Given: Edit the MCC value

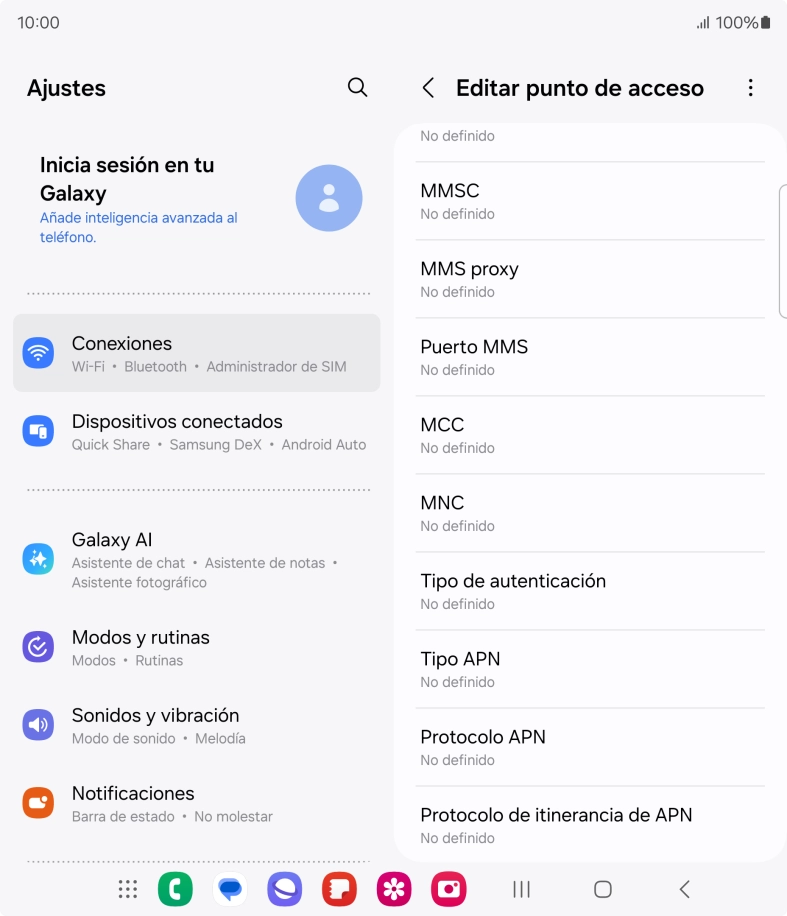Looking at the screenshot, I should tap(590, 435).
